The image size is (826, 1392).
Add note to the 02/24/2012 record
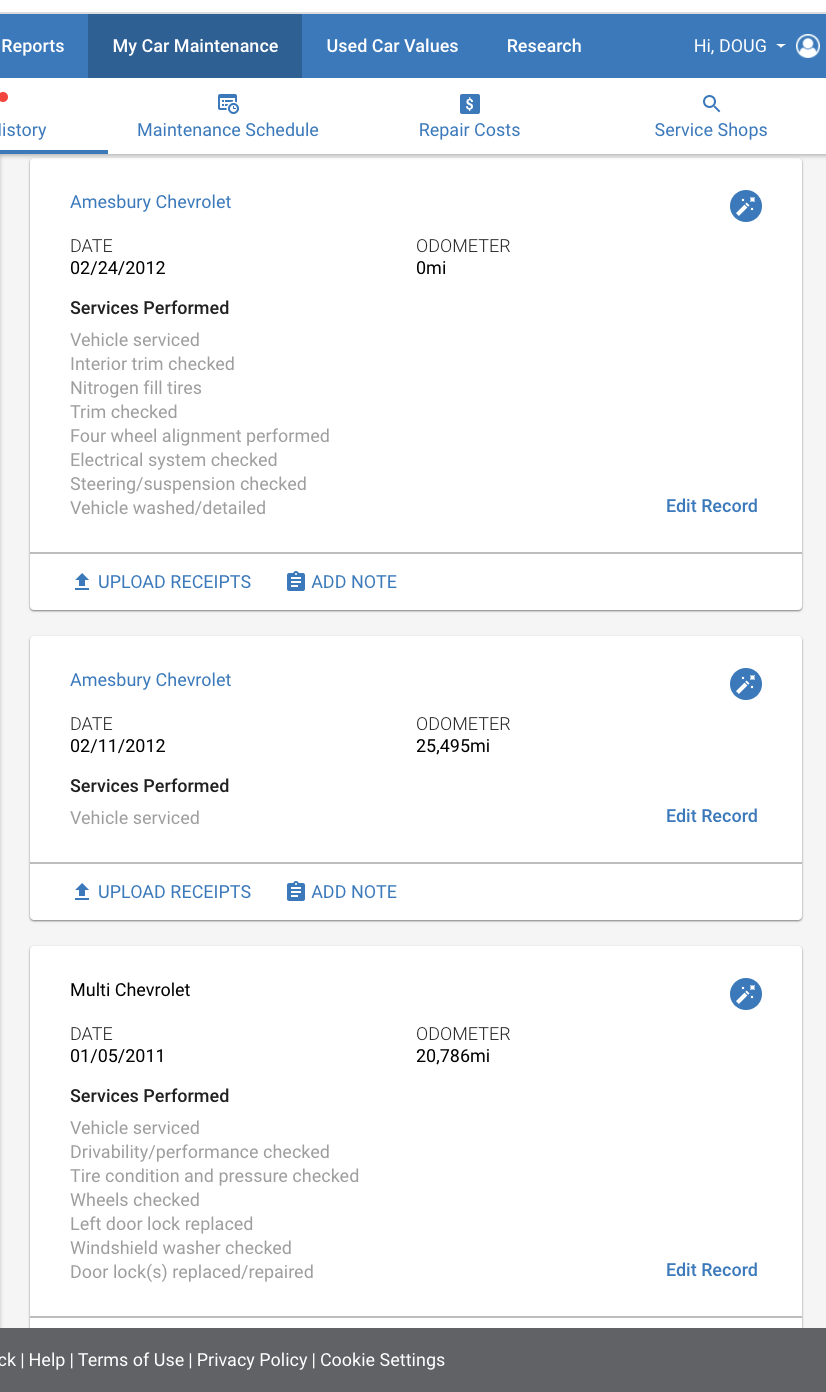[x=342, y=582]
